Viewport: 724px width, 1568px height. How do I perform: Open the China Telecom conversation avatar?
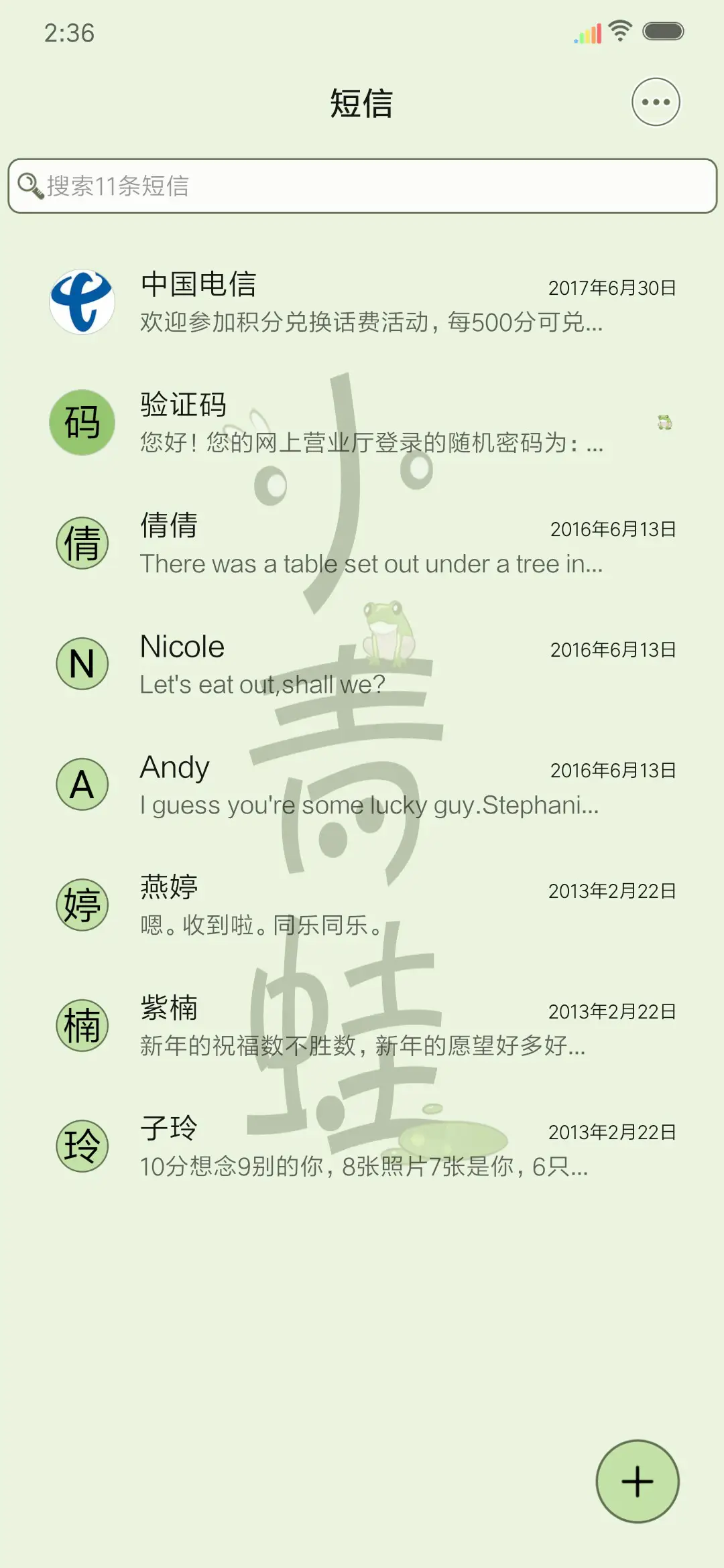pos(82,302)
